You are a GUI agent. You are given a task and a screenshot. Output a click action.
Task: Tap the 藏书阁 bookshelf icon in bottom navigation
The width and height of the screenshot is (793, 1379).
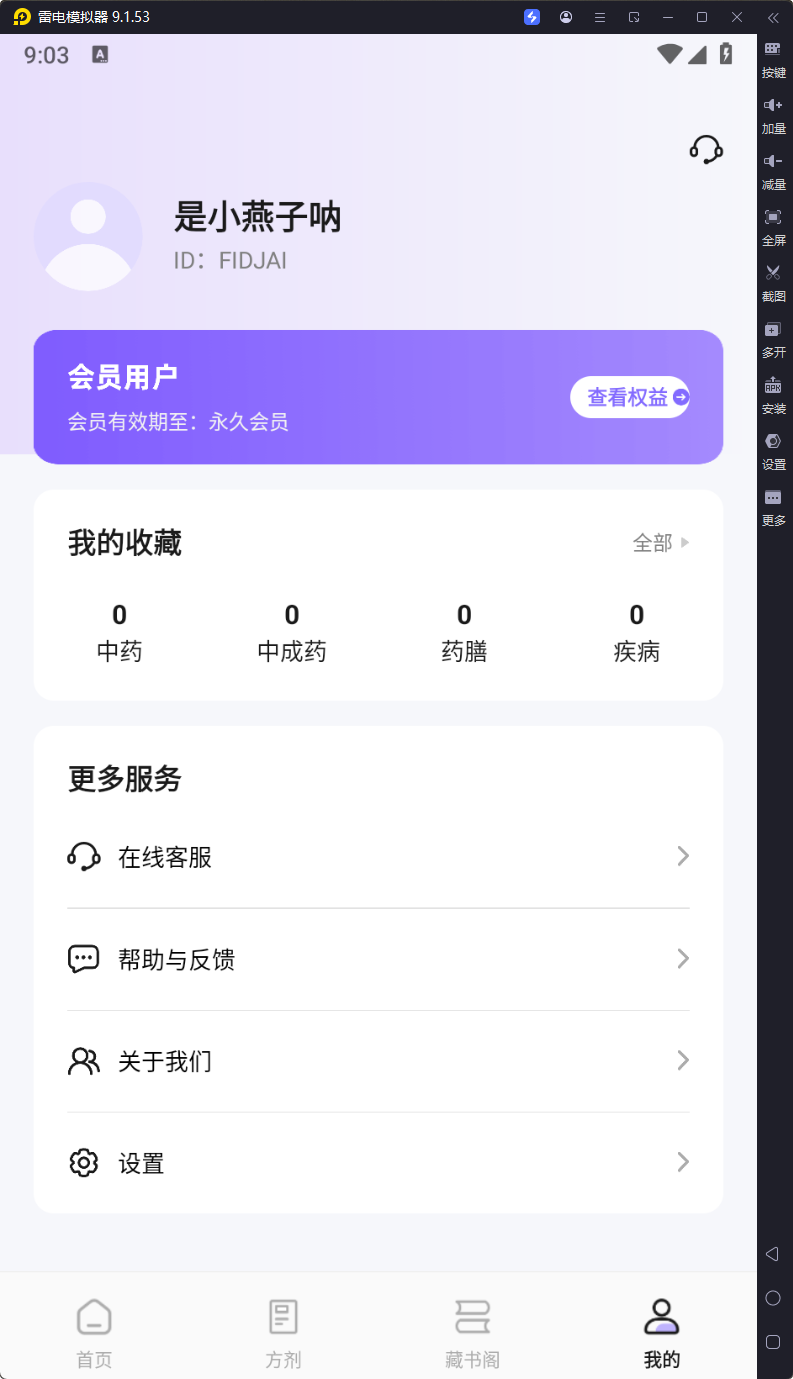[x=471, y=1315]
